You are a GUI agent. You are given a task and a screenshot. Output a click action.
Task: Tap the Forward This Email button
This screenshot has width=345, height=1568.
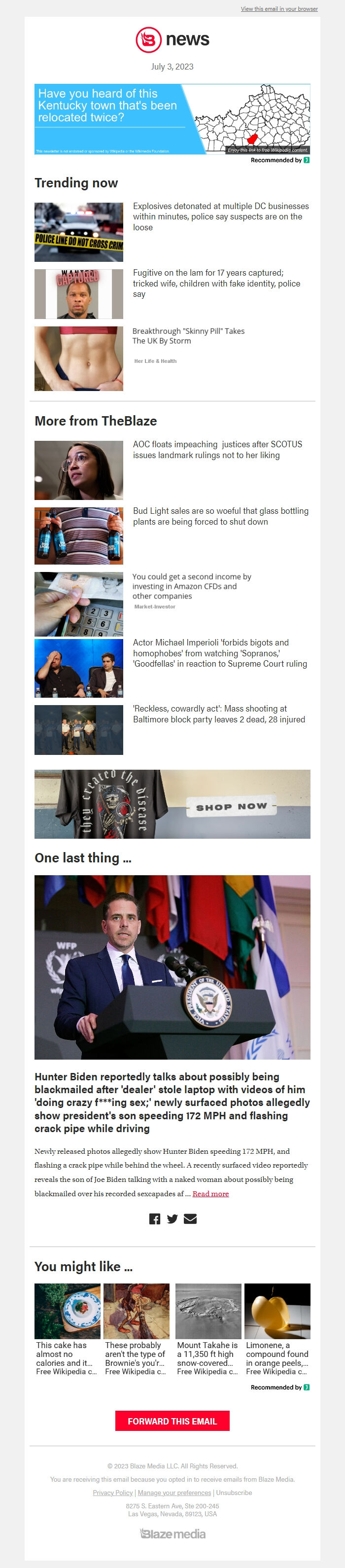(x=172, y=1421)
